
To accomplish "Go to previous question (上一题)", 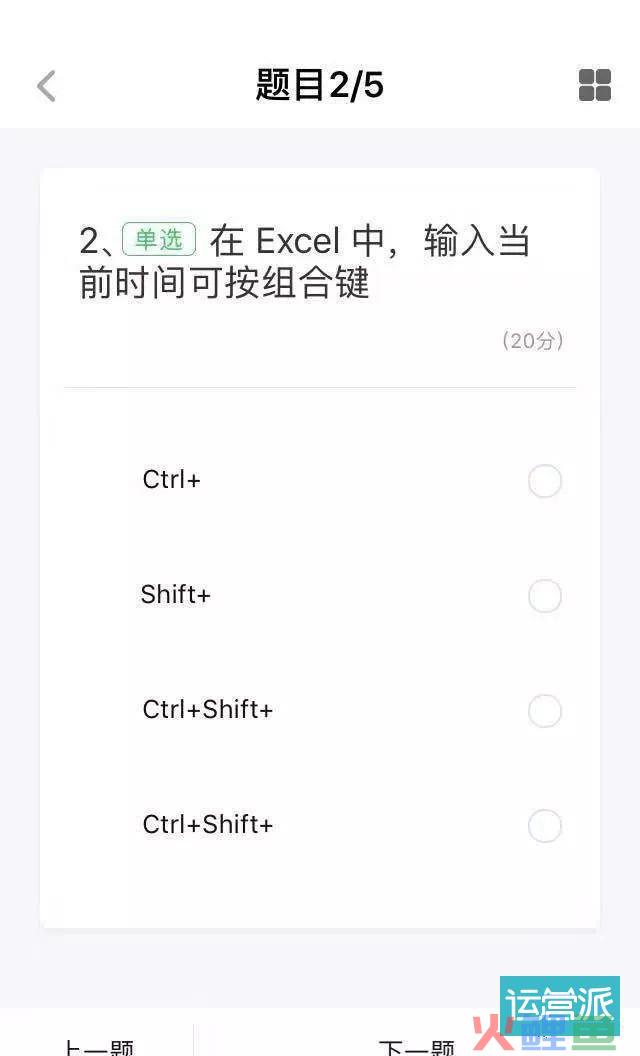I will coord(98,1047).
